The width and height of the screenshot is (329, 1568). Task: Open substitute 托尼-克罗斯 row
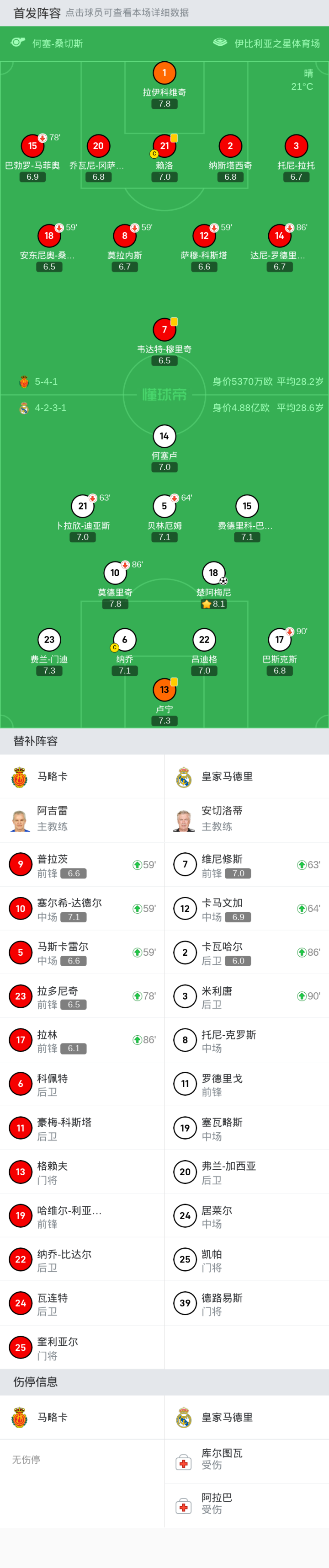[246, 1040]
